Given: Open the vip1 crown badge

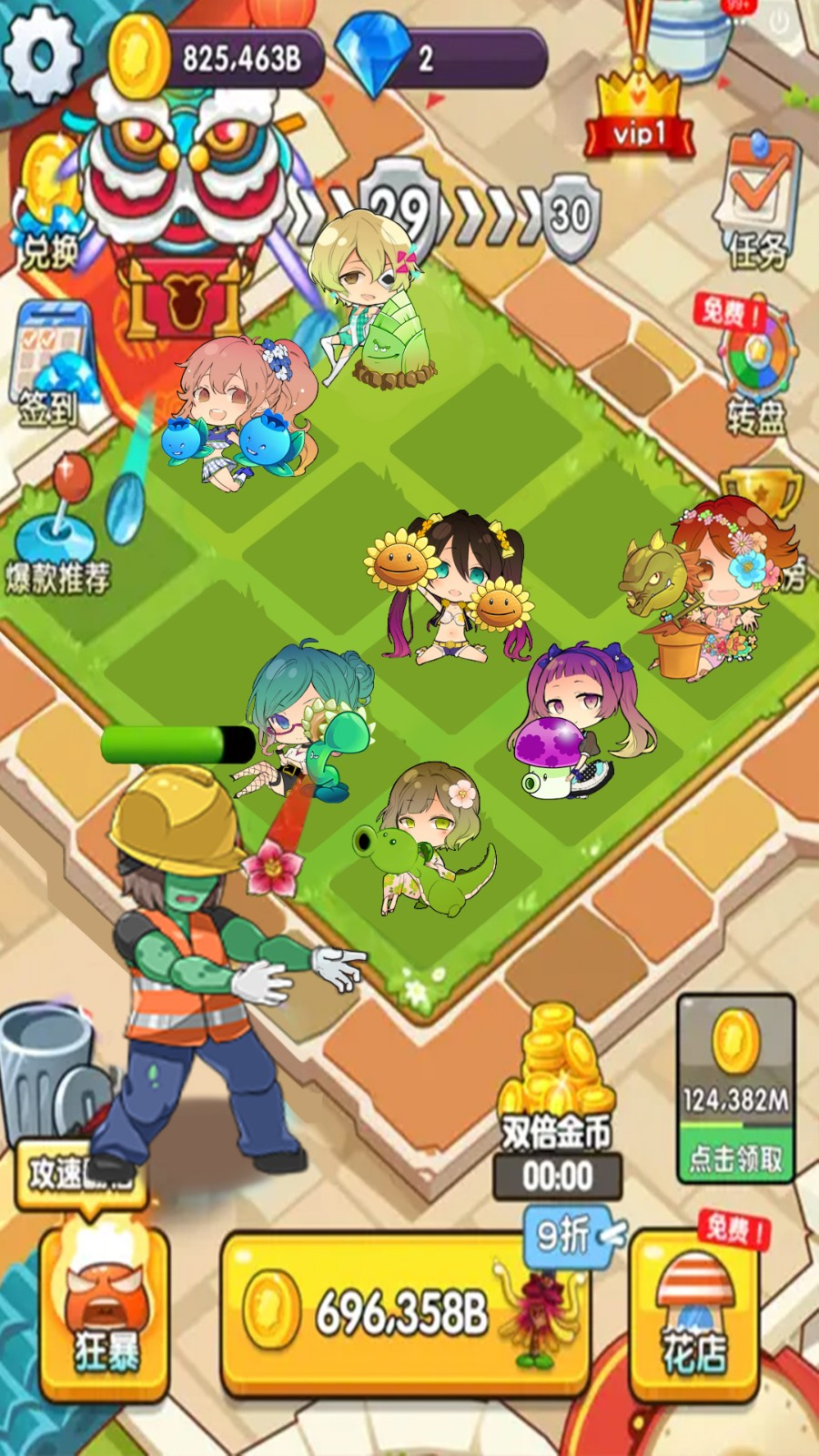Looking at the screenshot, I should (x=639, y=109).
